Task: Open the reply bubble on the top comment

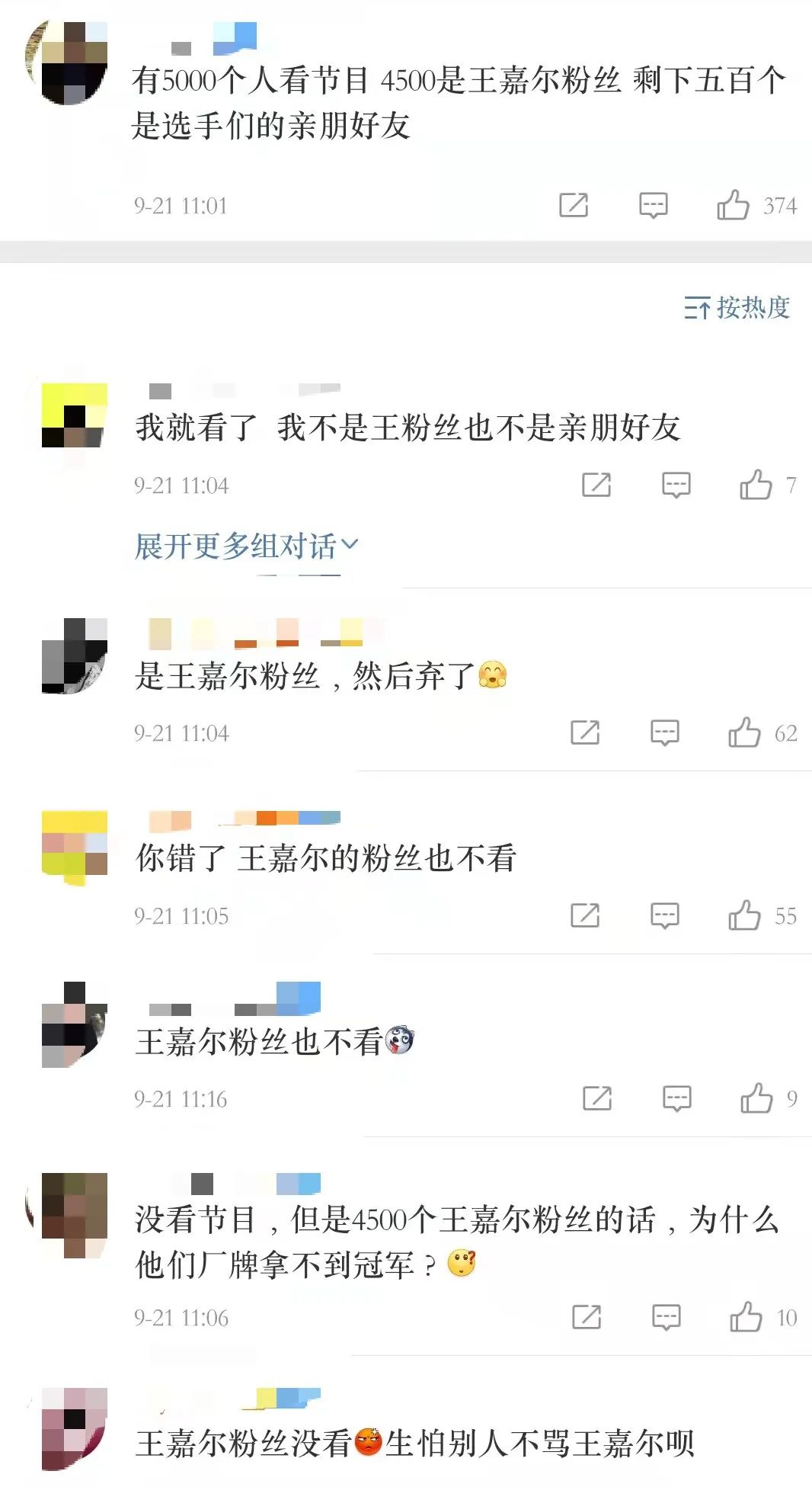Action: (x=654, y=205)
